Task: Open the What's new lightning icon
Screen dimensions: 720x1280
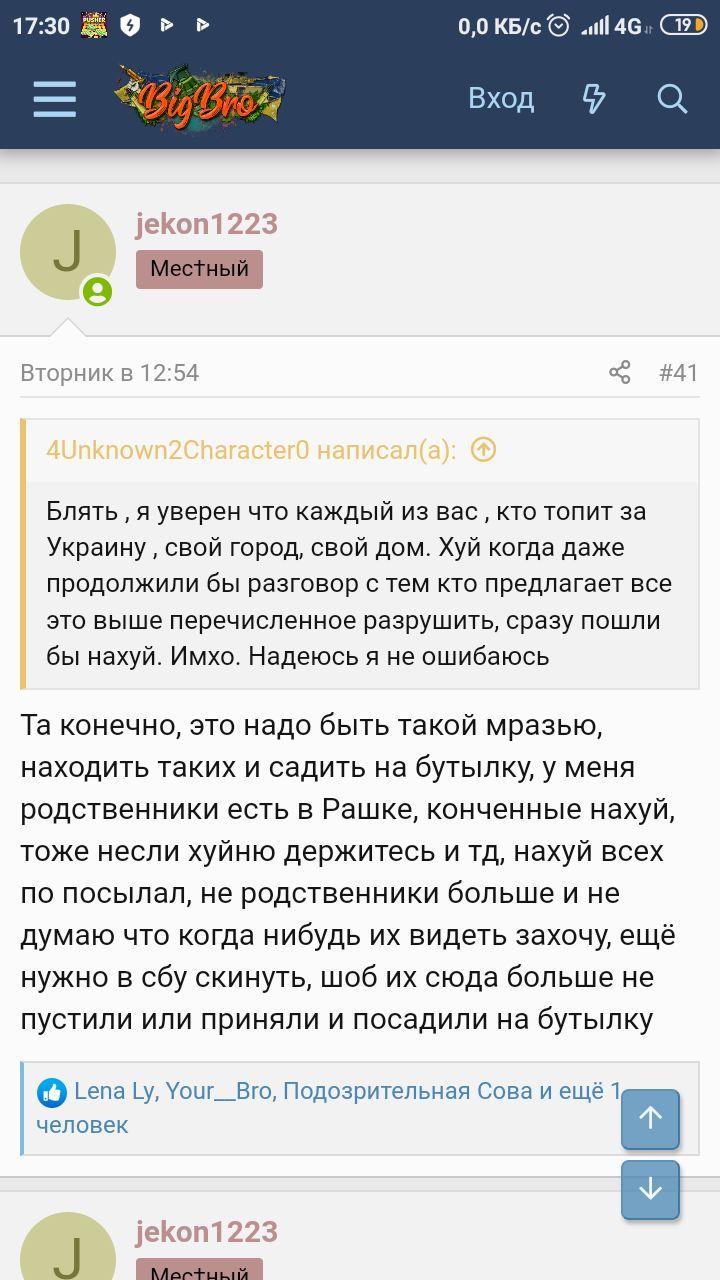Action: tap(594, 98)
